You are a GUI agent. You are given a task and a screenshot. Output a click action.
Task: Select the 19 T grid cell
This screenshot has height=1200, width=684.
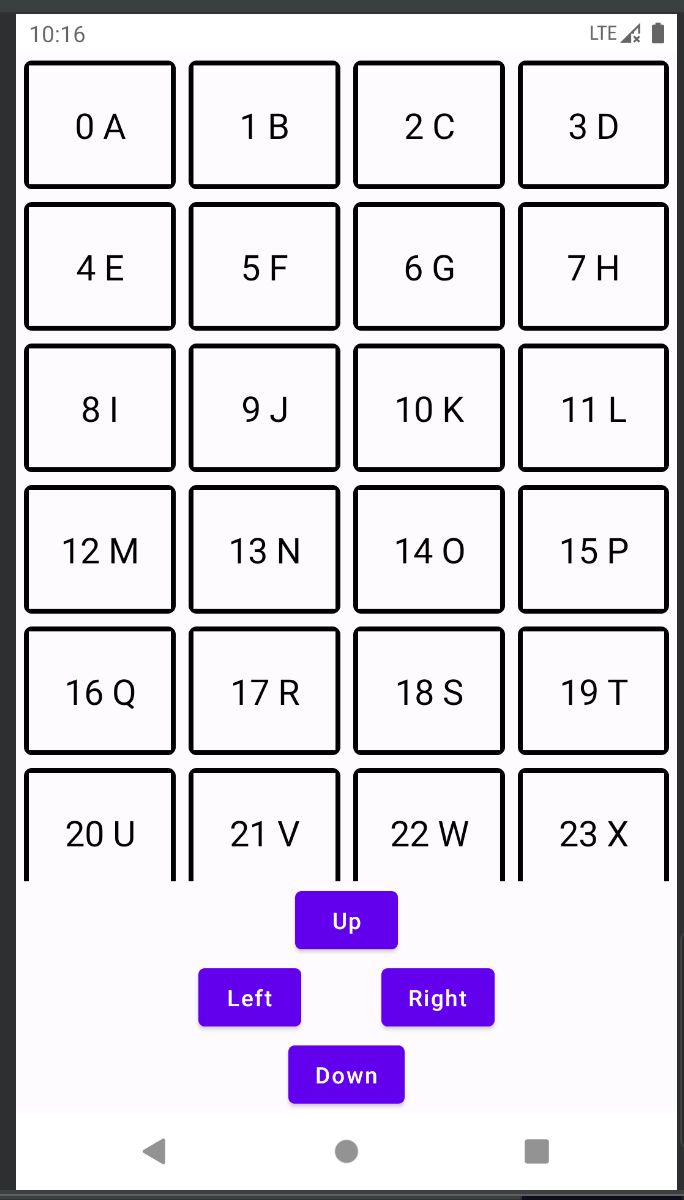click(593, 691)
